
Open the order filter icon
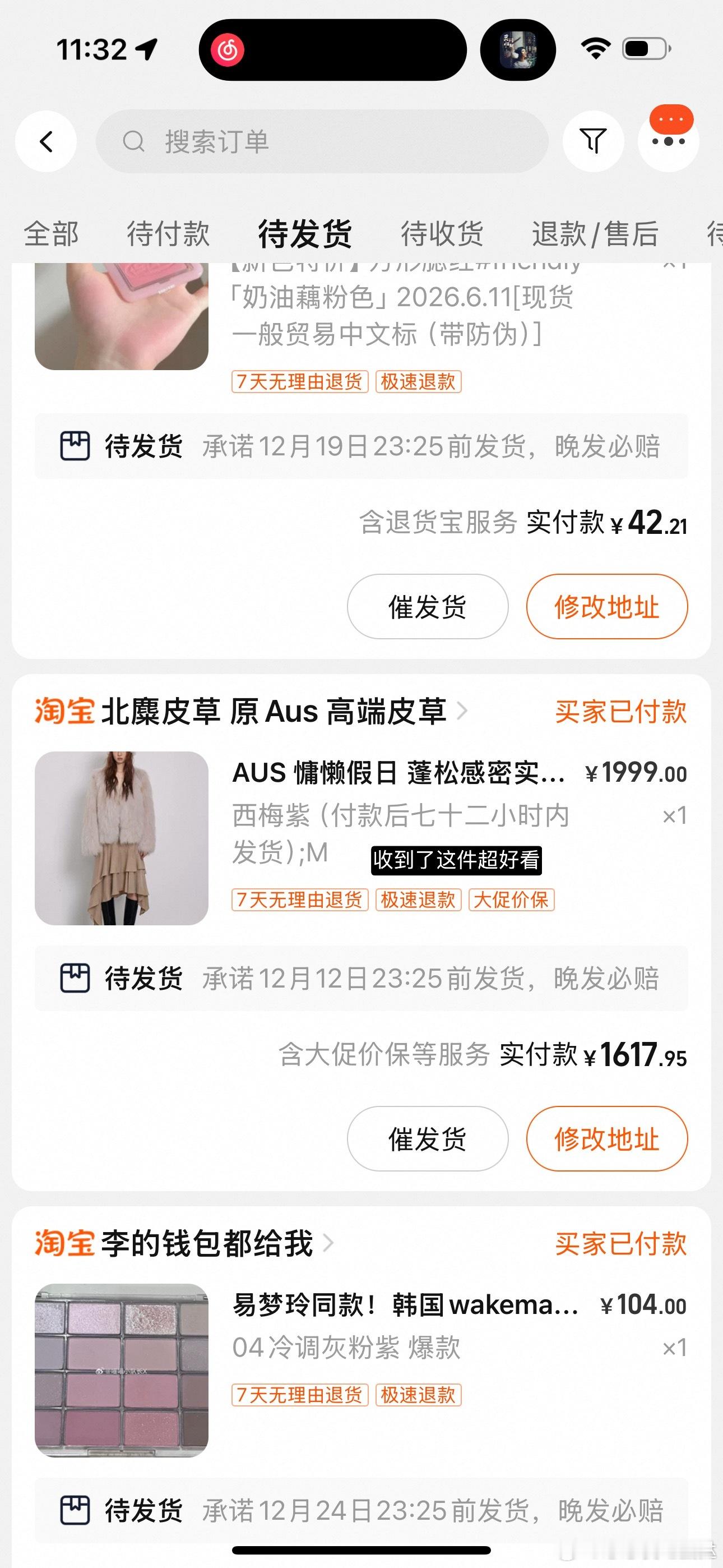pyautogui.click(x=594, y=141)
